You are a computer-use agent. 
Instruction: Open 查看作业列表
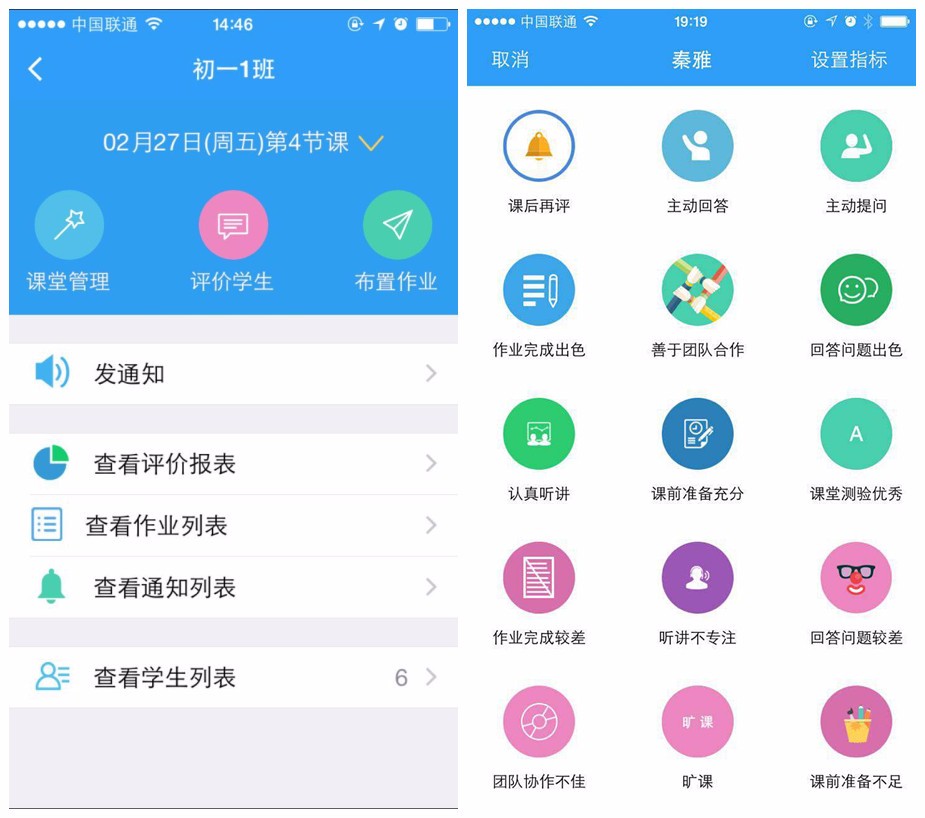click(233, 526)
